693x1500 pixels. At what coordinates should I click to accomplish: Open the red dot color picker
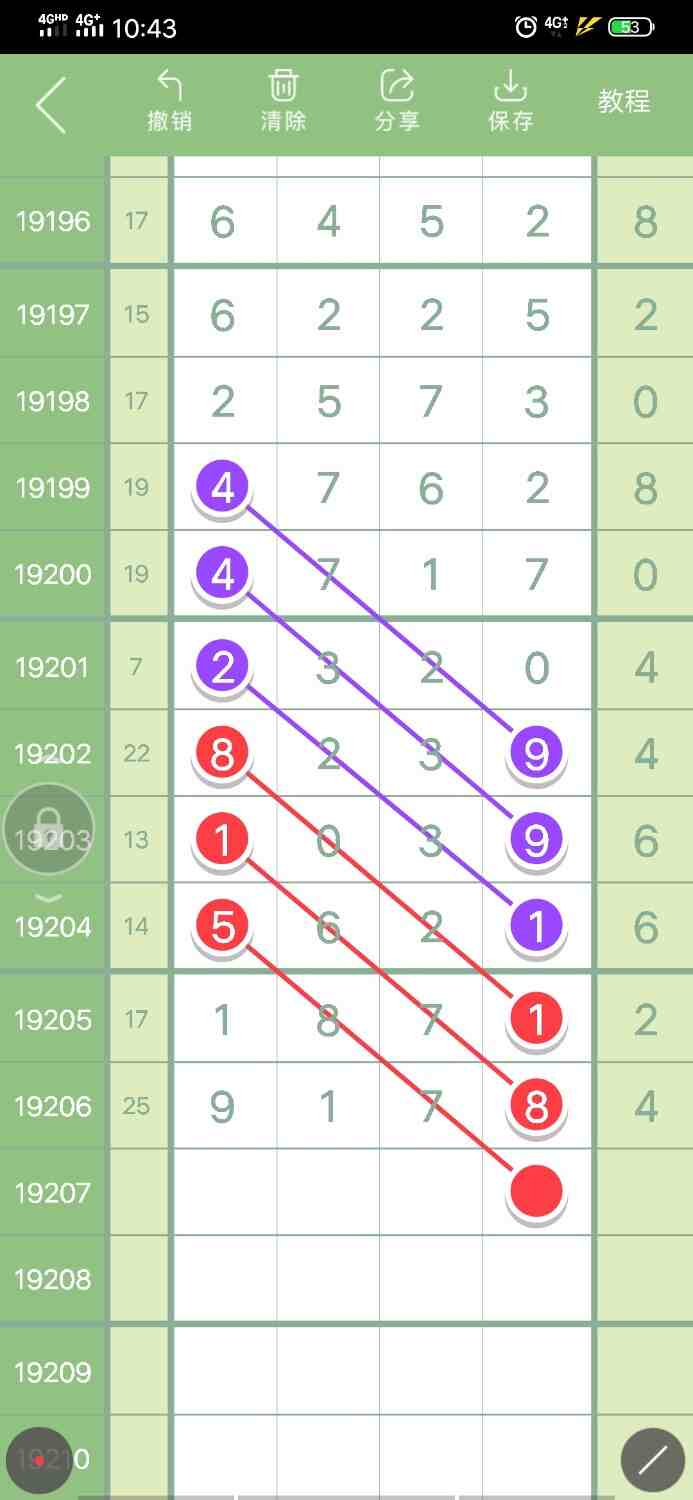39,1461
